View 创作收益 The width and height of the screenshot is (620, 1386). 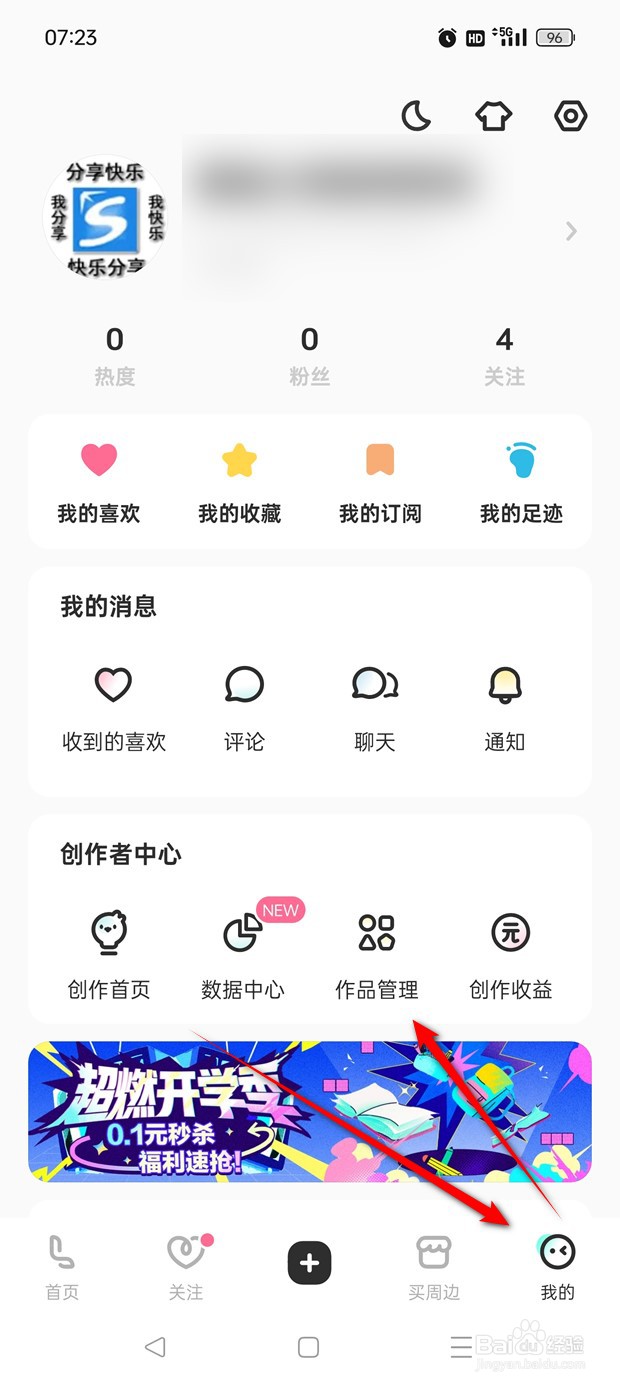click(x=510, y=957)
